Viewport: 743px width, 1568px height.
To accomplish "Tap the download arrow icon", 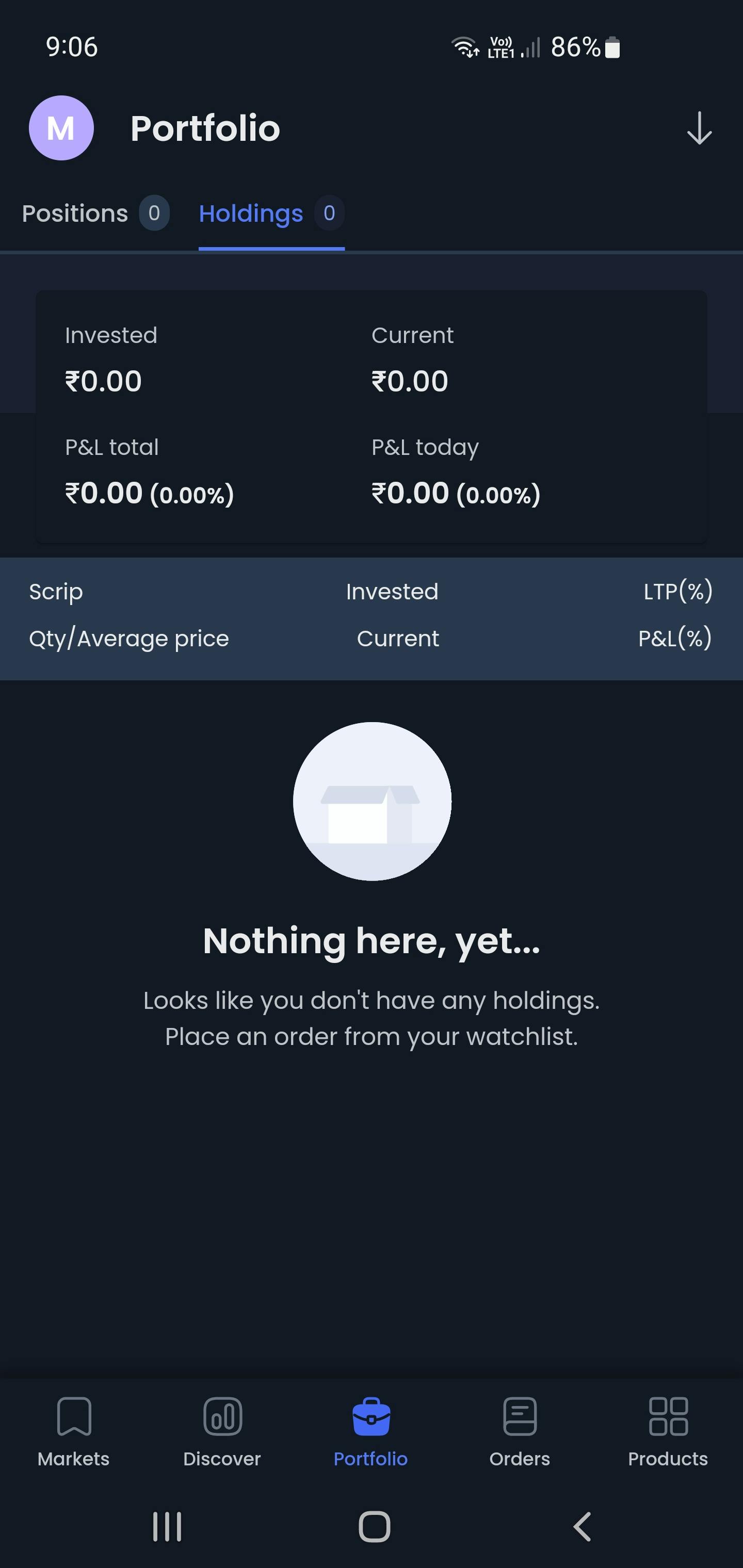I will pos(699,128).
